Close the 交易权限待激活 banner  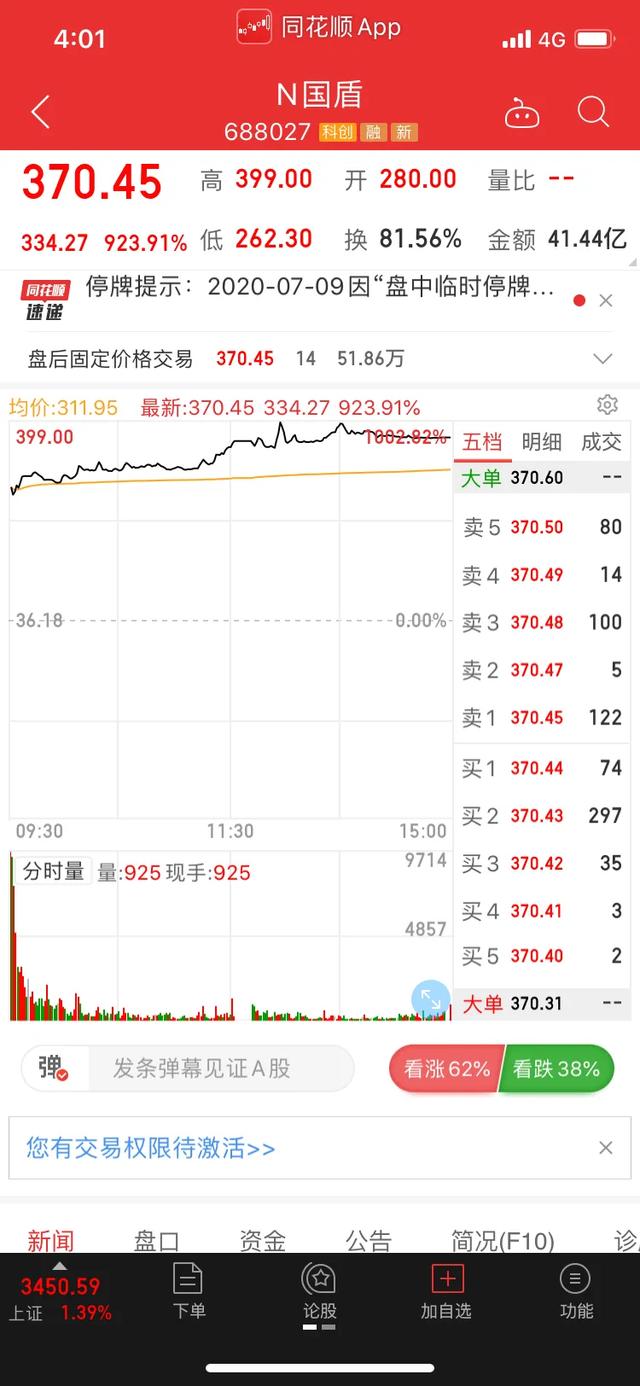[605, 1148]
